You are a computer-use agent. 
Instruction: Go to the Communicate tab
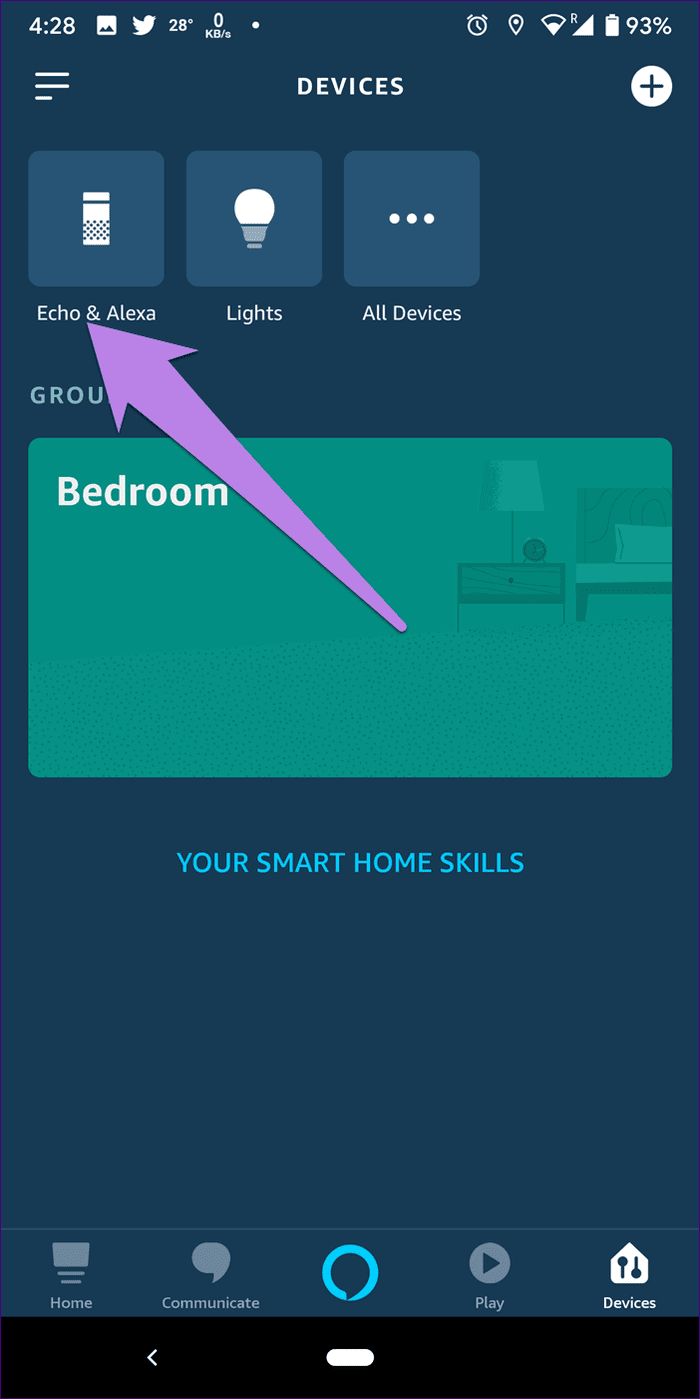211,1276
